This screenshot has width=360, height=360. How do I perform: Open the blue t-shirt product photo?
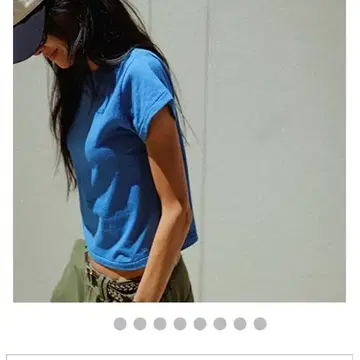[179, 151]
